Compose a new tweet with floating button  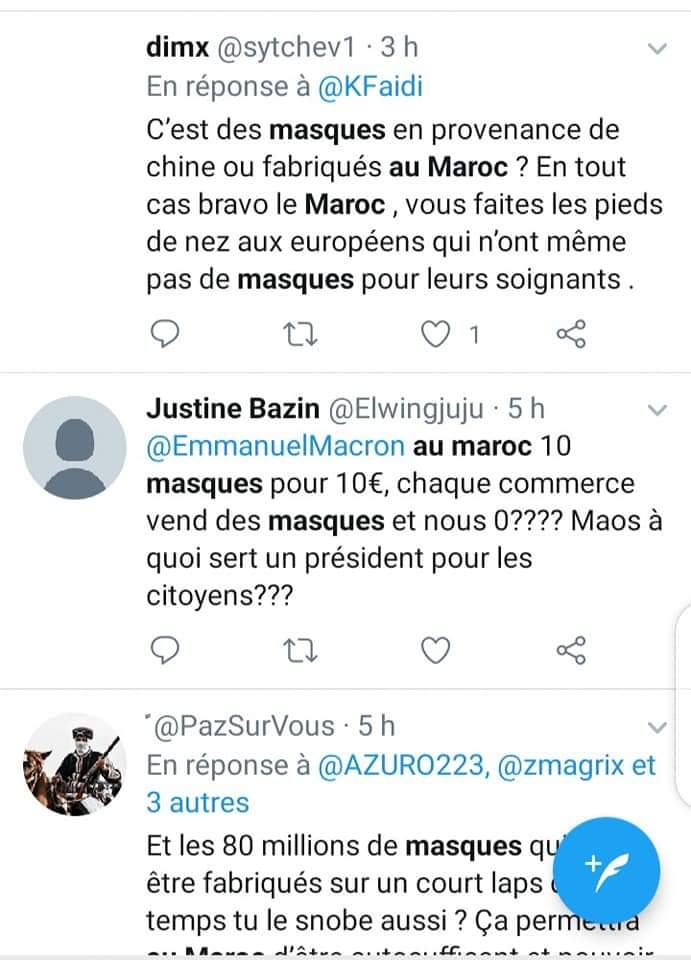tap(607, 866)
